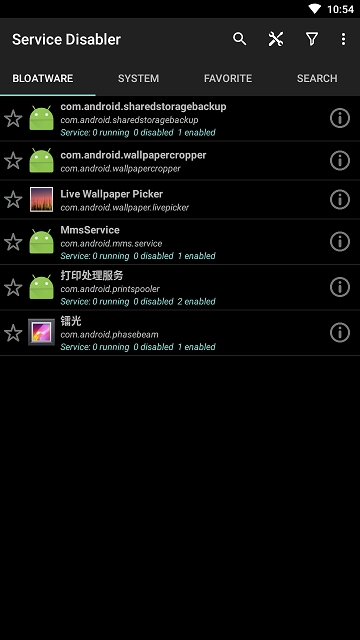
Task: Open the com.android.phasebeam entry
Action: pos(180,333)
